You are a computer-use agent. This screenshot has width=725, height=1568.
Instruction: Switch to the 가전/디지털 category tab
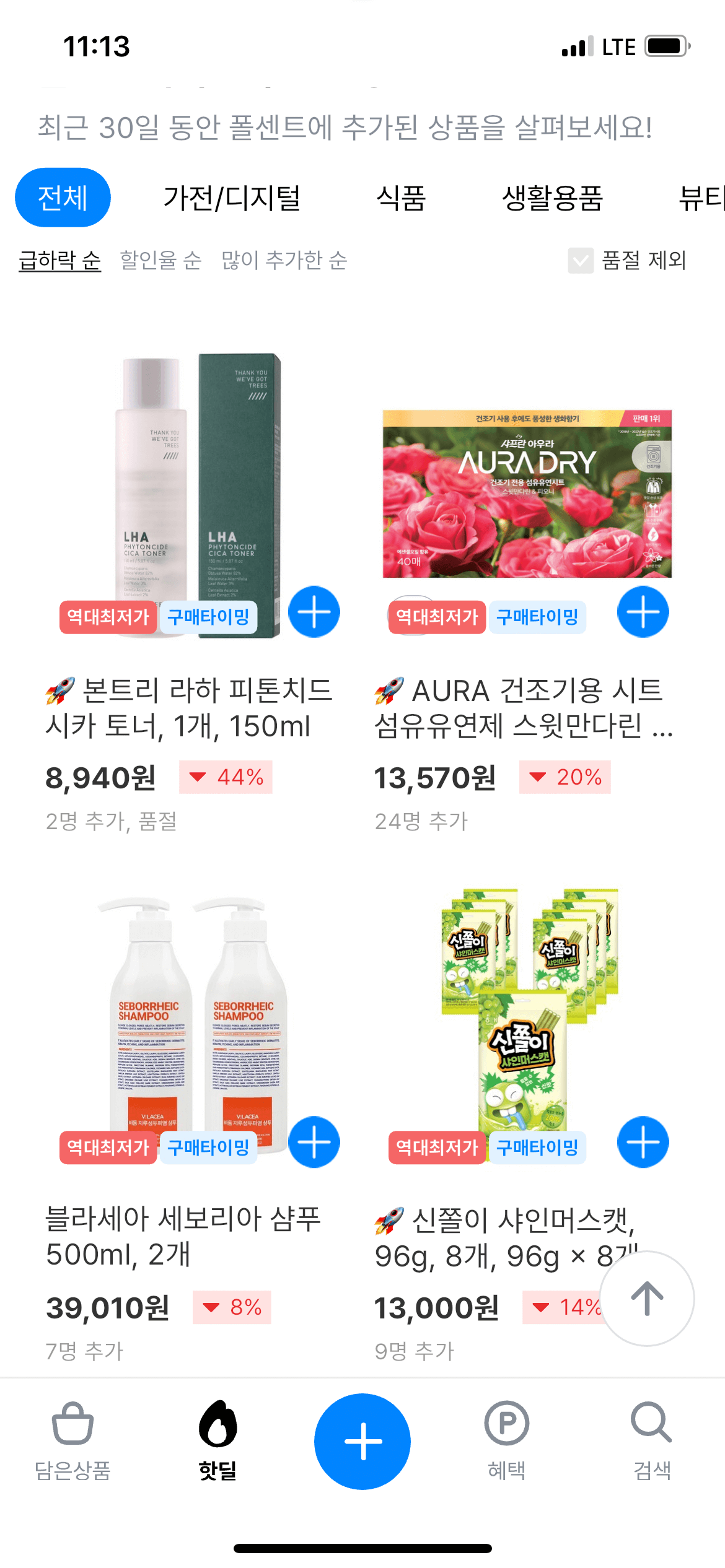[x=232, y=197]
